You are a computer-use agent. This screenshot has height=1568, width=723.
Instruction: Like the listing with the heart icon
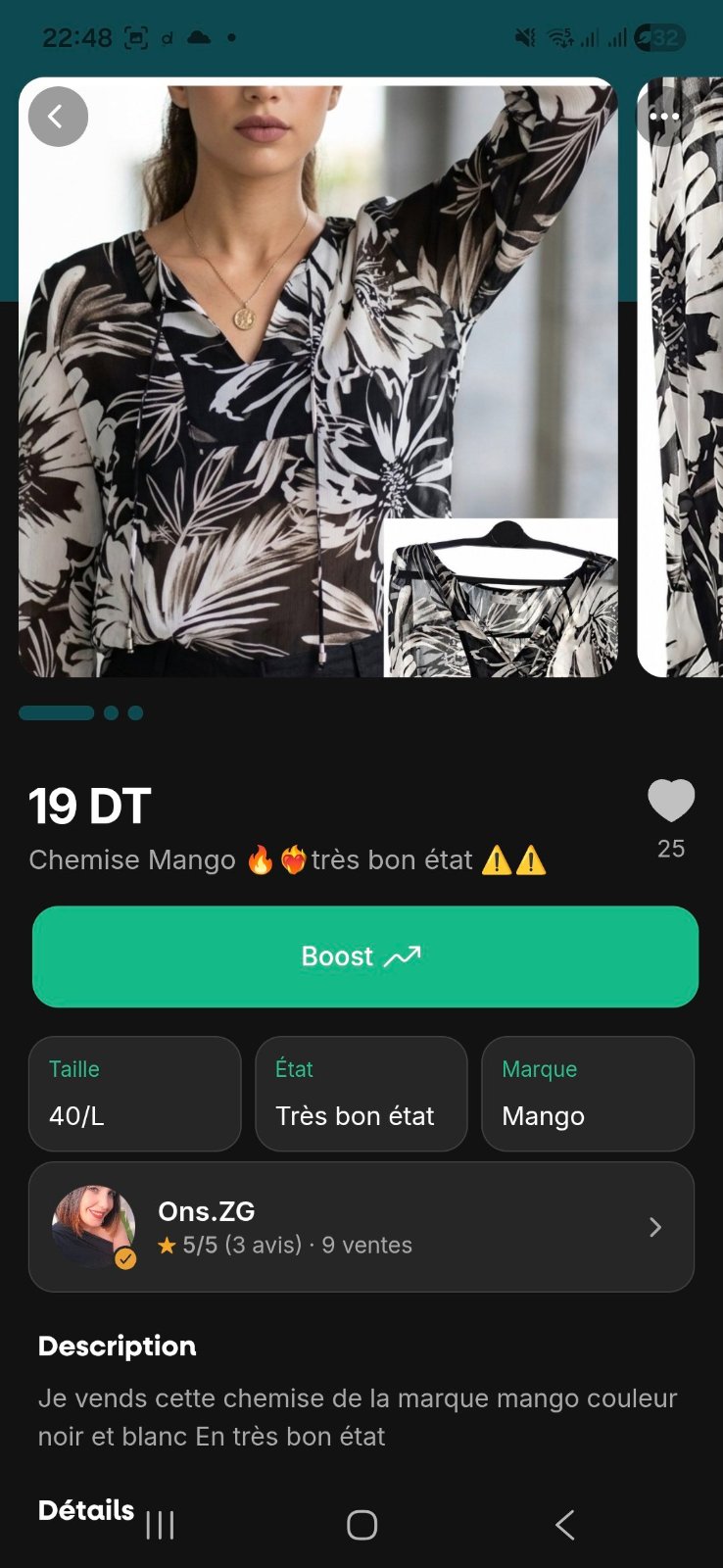click(671, 801)
